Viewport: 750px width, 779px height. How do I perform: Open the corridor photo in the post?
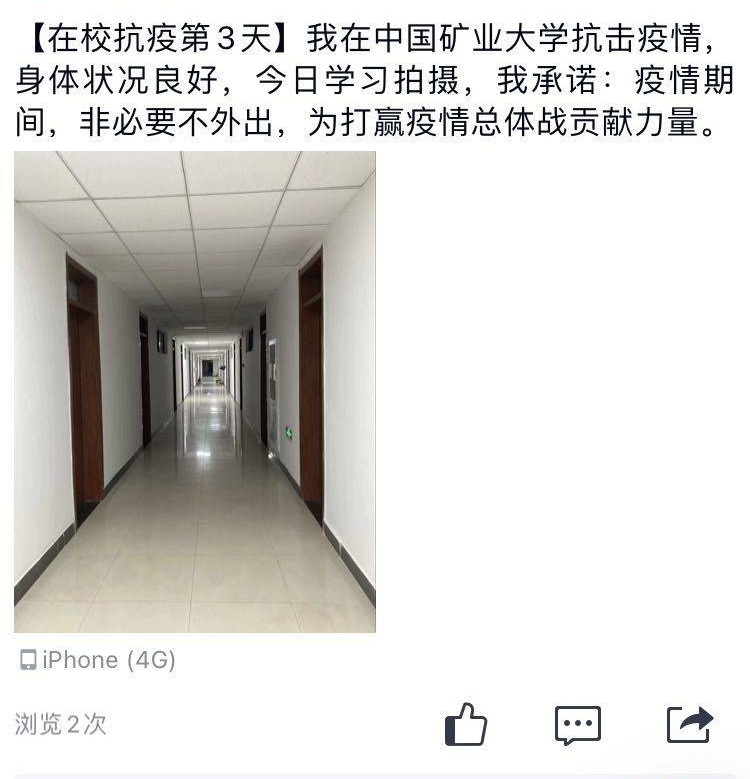(x=195, y=392)
